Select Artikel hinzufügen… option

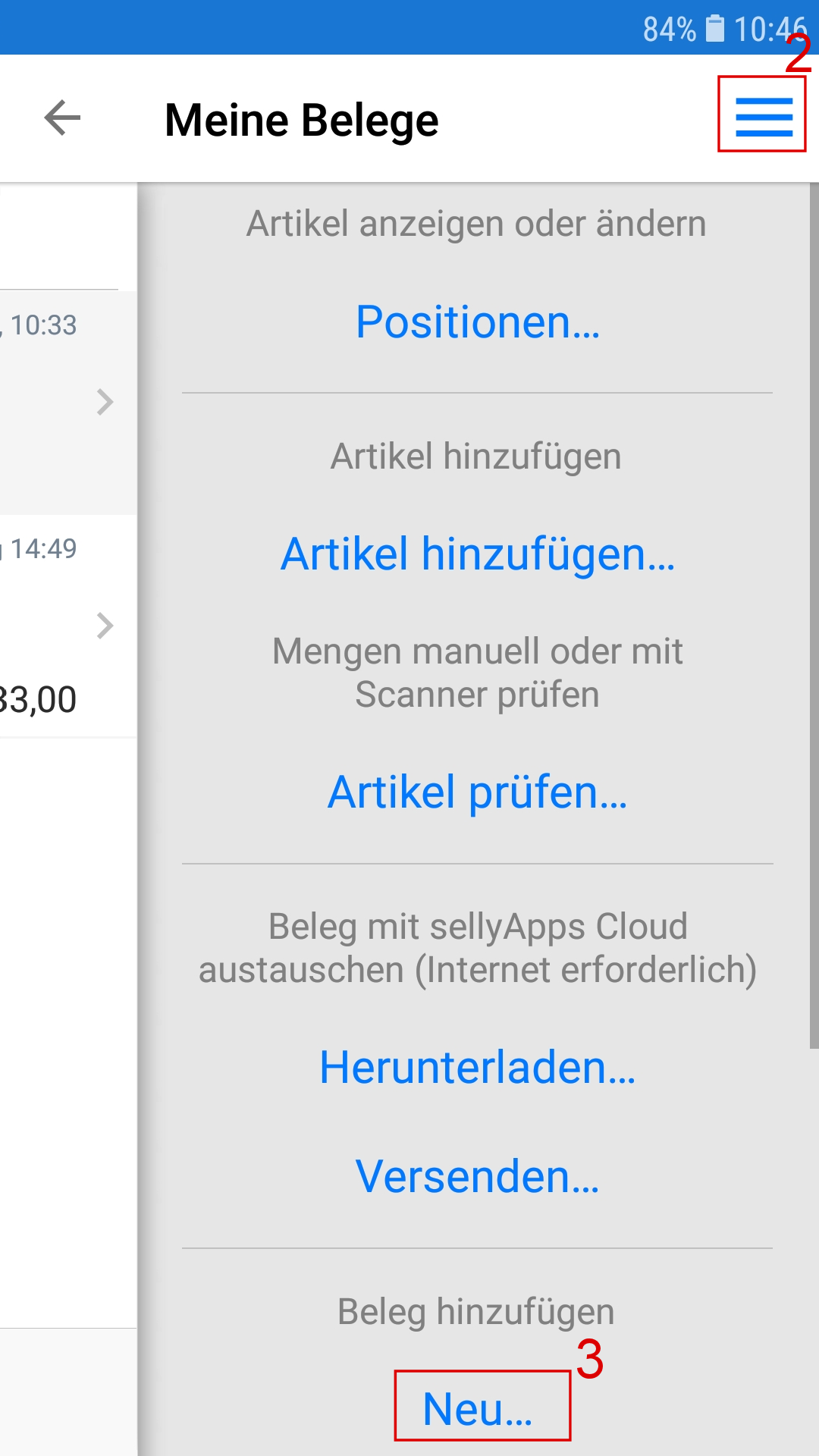tap(478, 554)
